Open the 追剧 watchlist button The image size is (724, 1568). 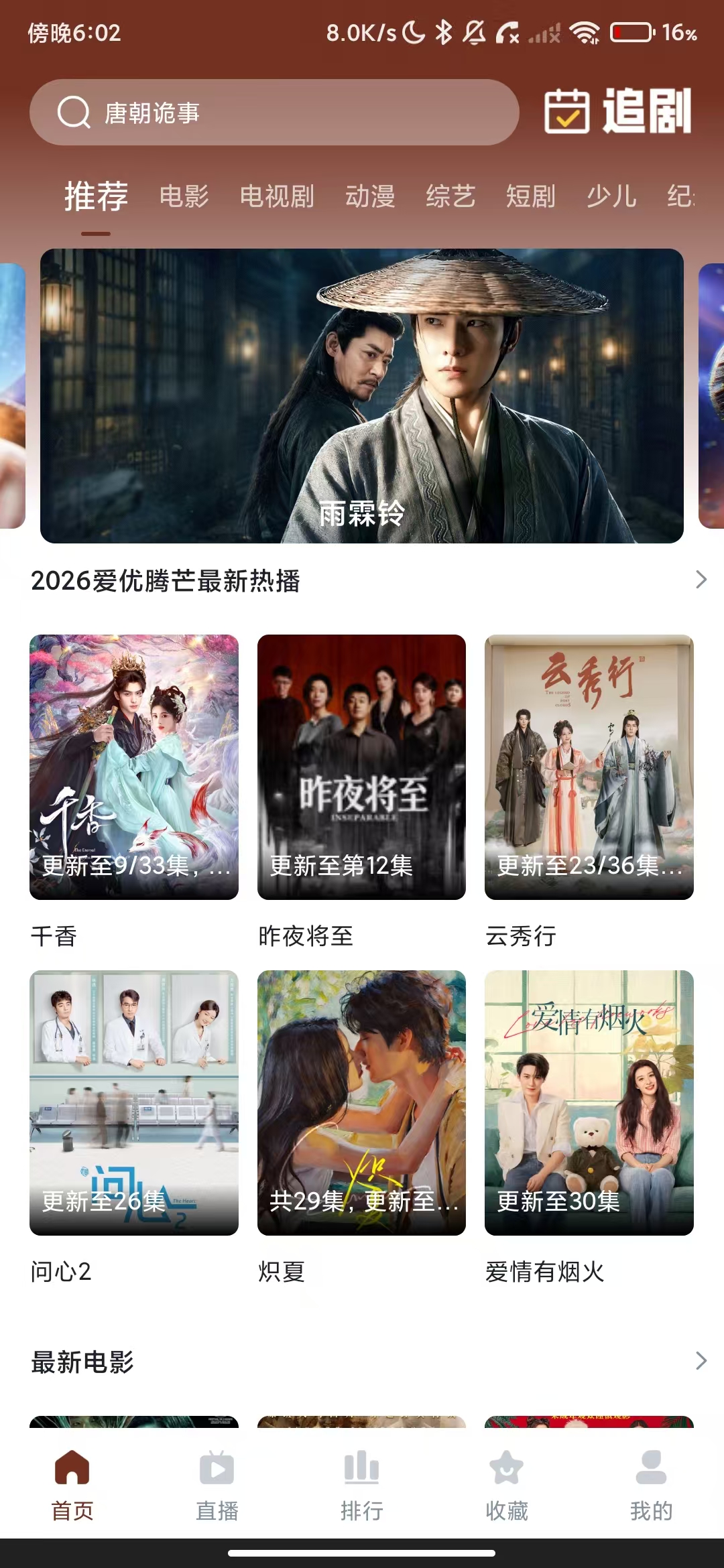[x=617, y=111]
